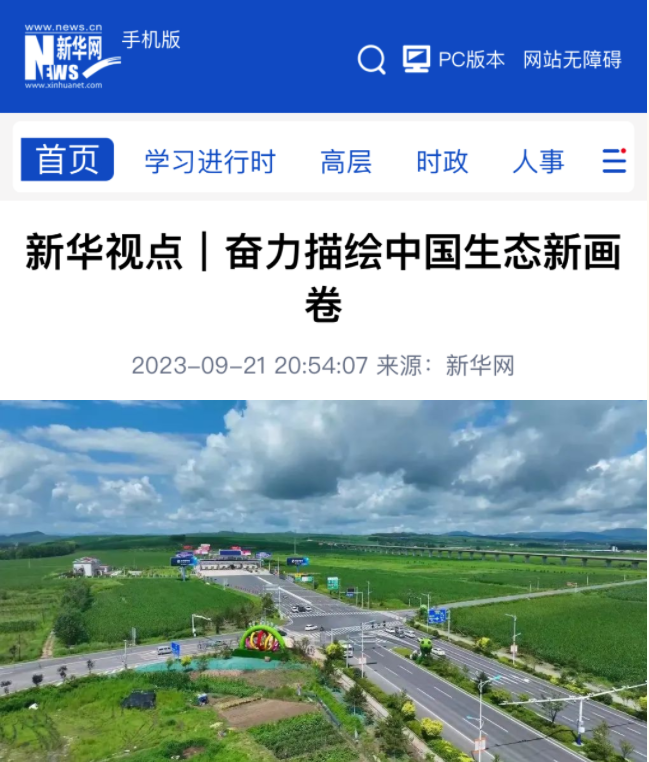Open 网站无障碍 accessibility mode

(x=572, y=60)
